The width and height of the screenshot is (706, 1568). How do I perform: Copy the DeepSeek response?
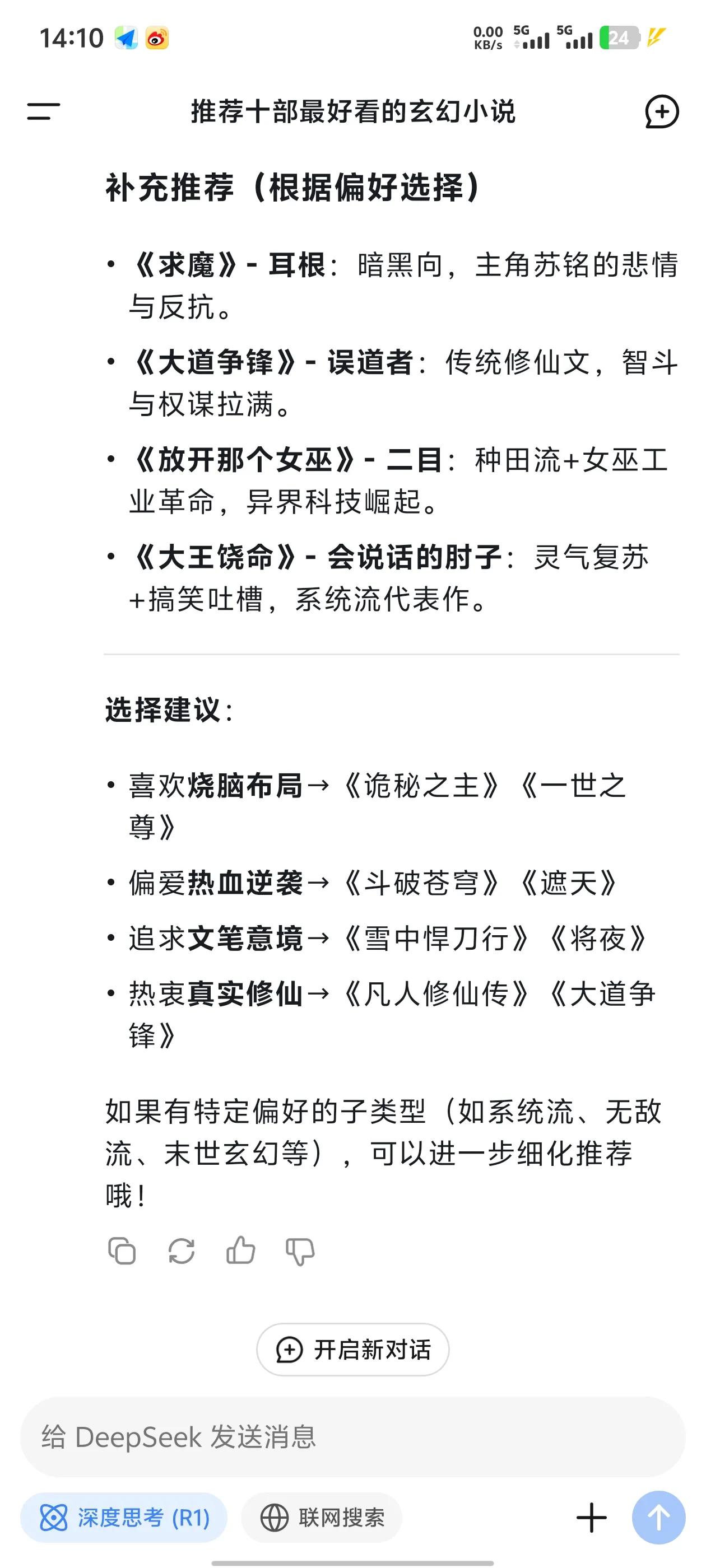pyautogui.click(x=122, y=1252)
